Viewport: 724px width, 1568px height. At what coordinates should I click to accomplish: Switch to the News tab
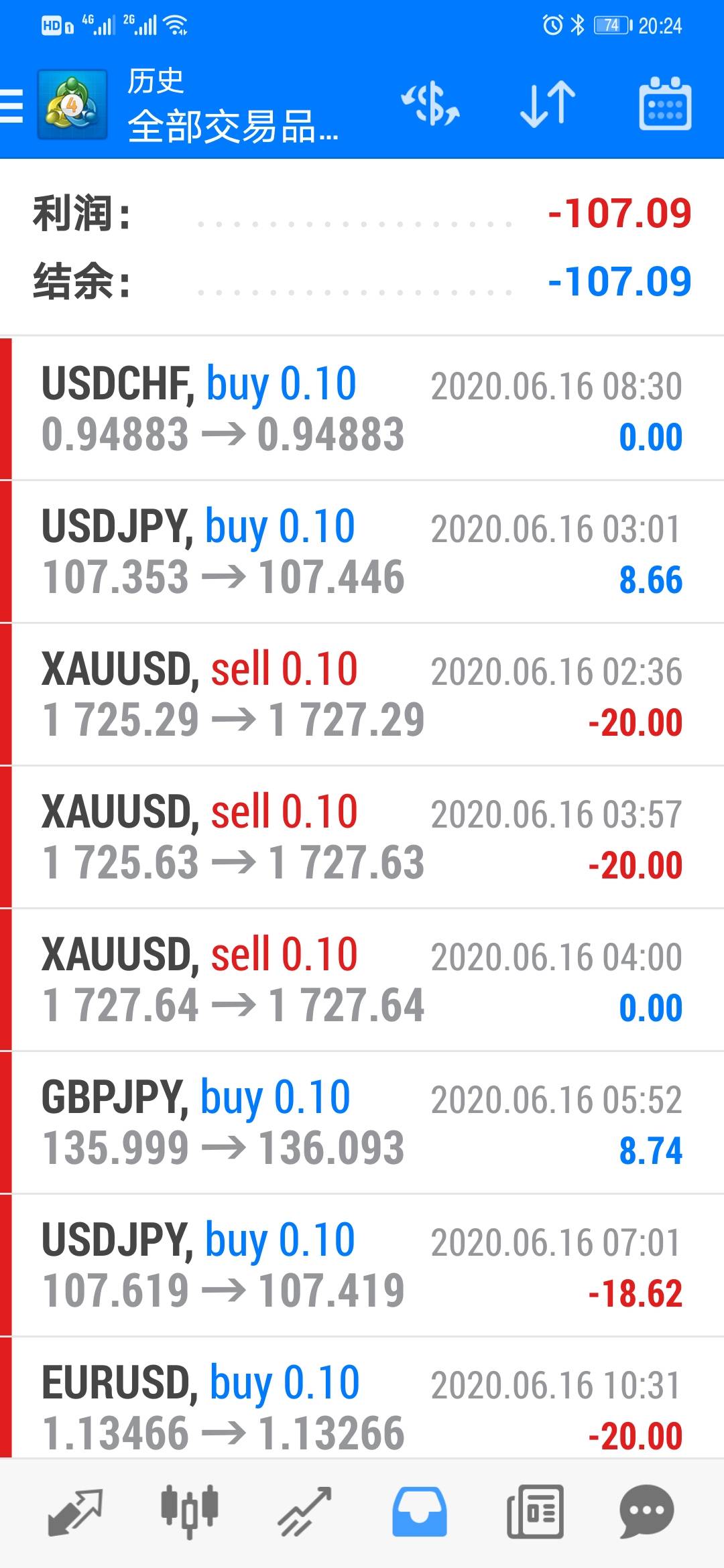click(534, 1512)
